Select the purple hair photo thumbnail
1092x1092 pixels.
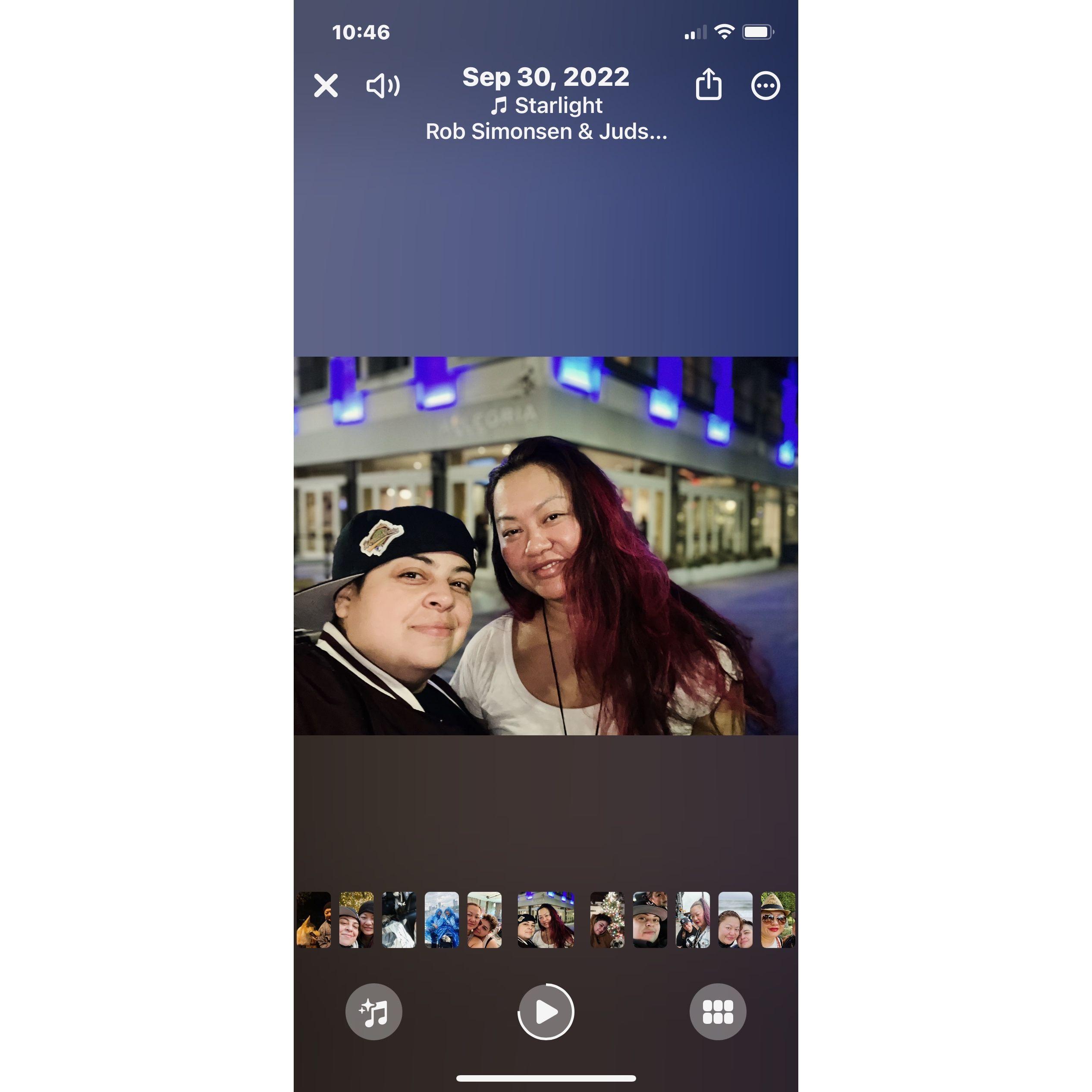[x=692, y=919]
